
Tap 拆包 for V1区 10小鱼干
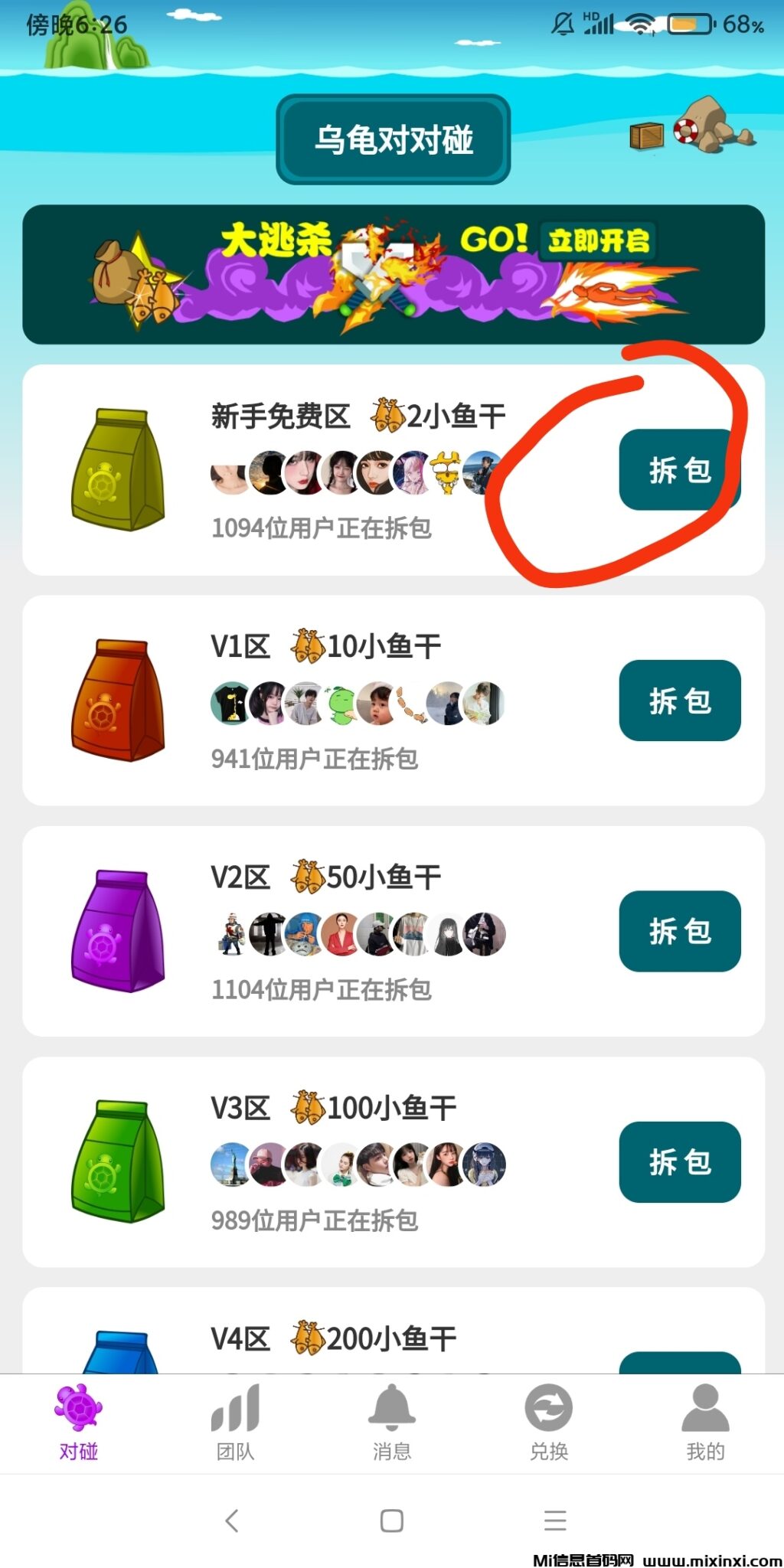679,700
